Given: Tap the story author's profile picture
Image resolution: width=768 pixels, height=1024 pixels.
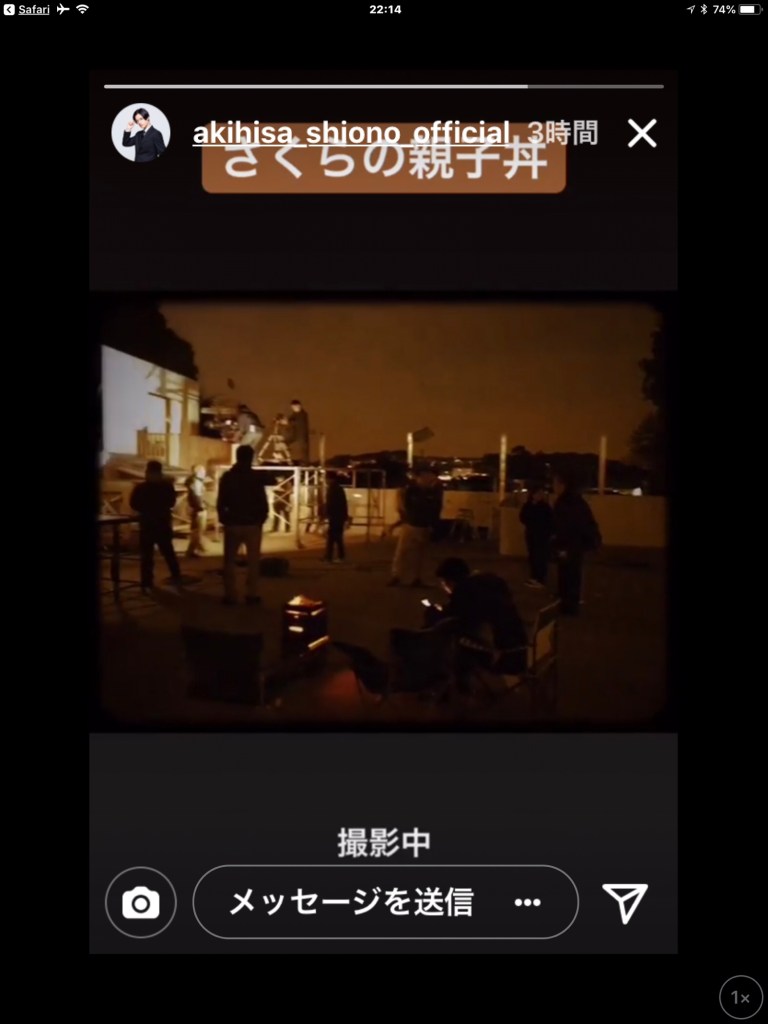Looking at the screenshot, I should (140, 133).
